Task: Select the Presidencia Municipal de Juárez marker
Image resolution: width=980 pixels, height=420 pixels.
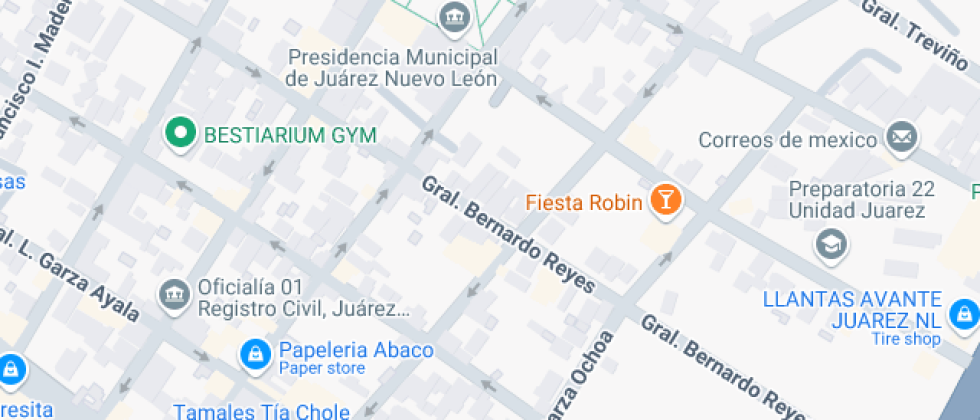Action: pos(455,17)
